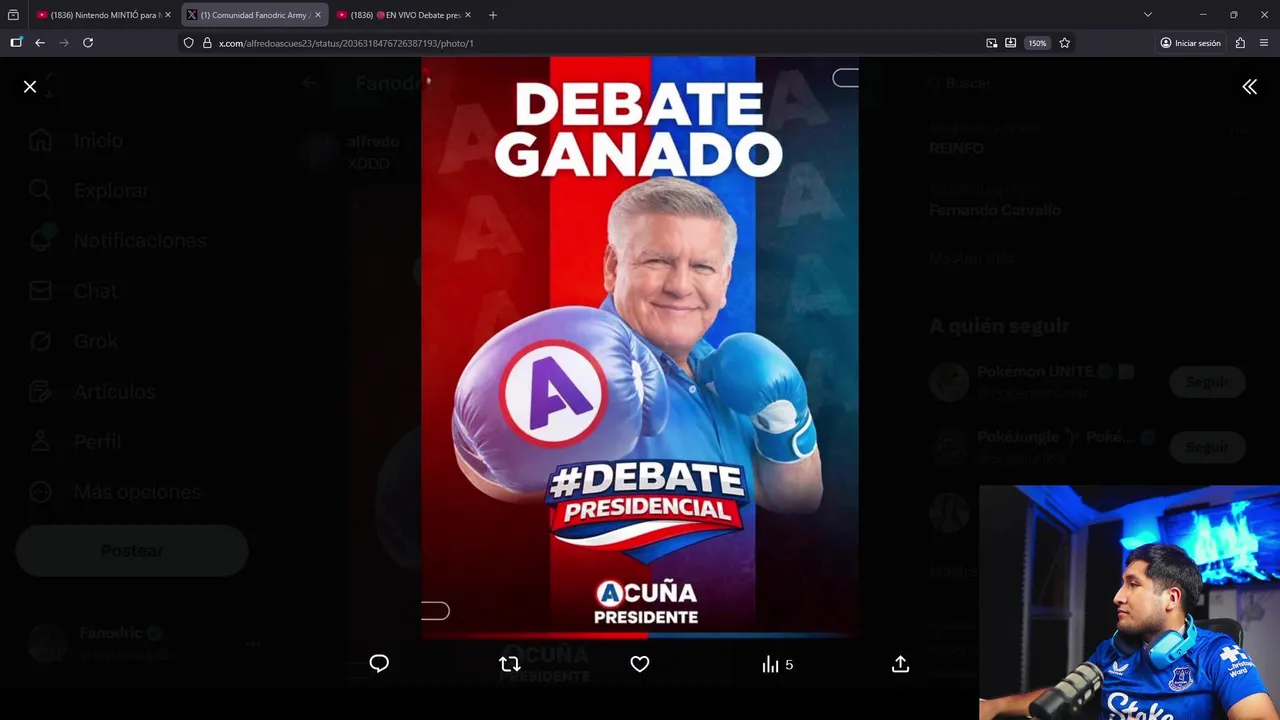Reply to this photo post
This screenshot has width=1280, height=720.
pyautogui.click(x=379, y=664)
